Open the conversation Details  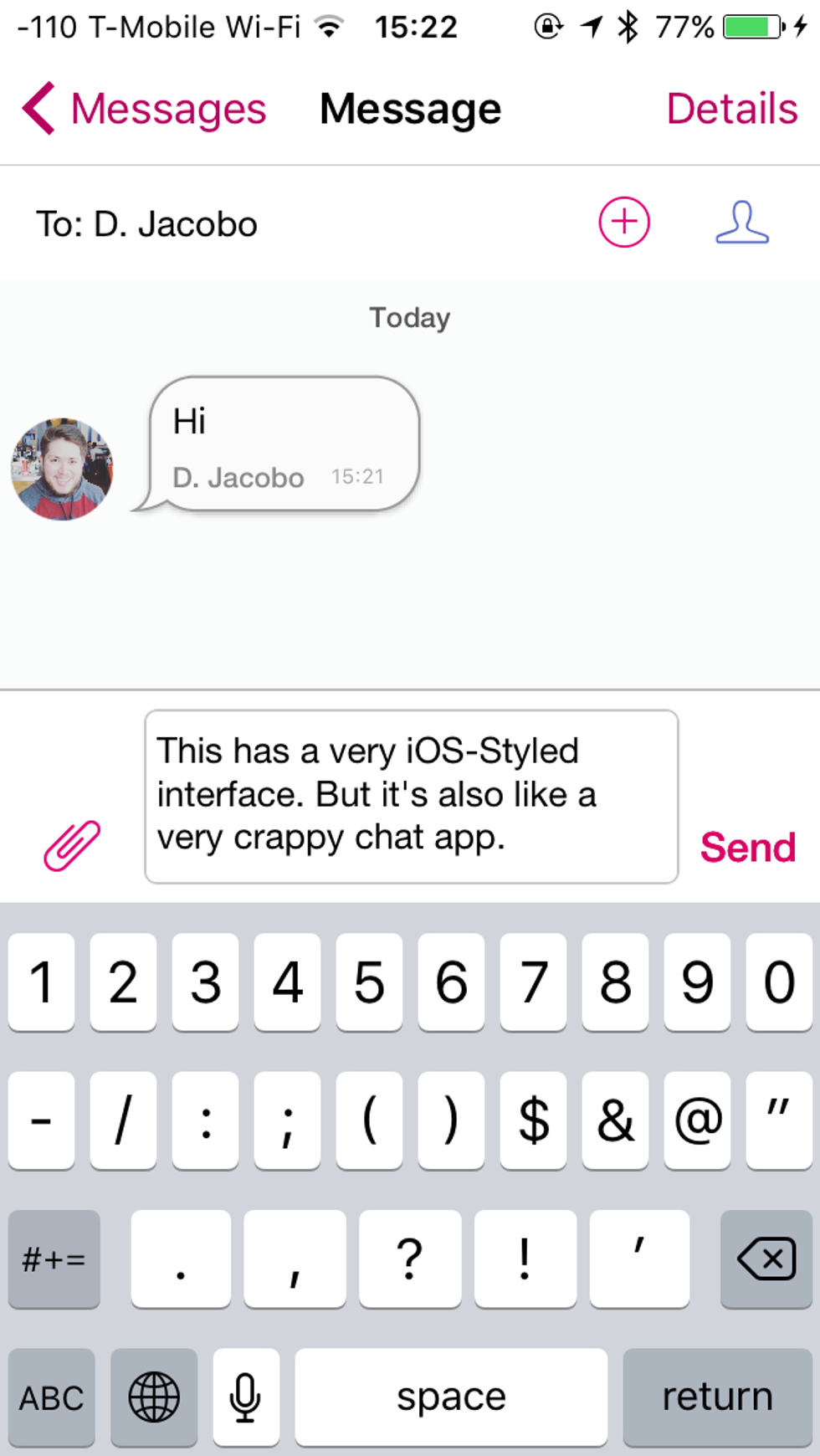pos(731,109)
